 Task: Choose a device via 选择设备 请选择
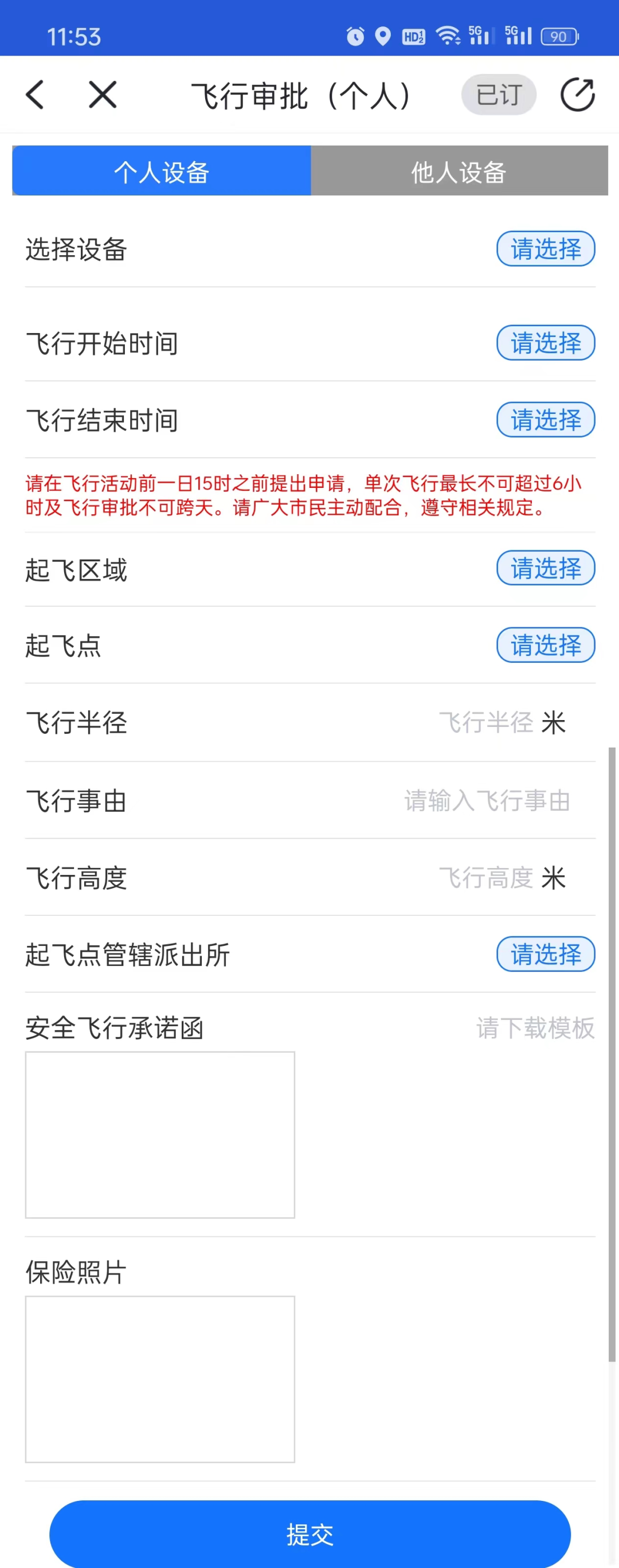[546, 249]
